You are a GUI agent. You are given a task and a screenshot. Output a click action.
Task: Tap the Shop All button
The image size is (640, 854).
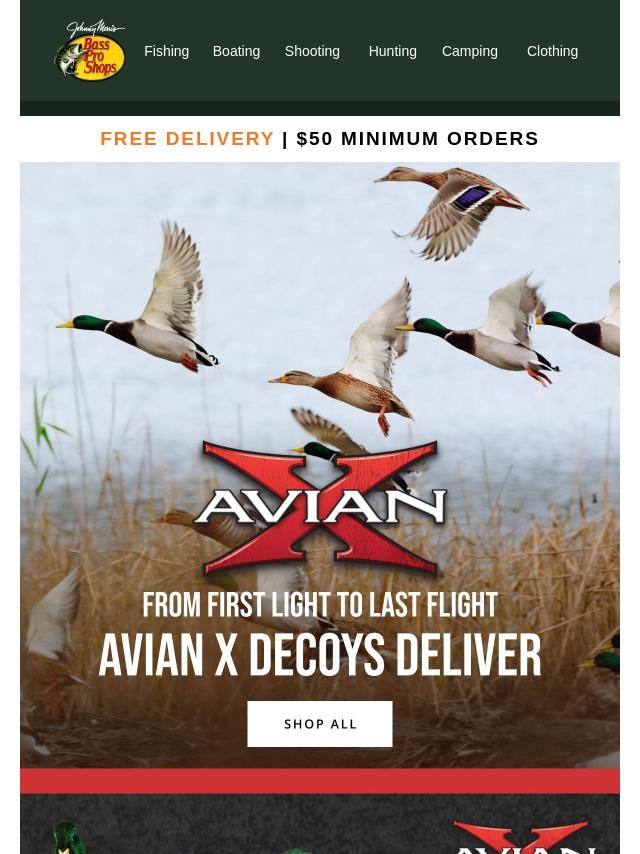[320, 723]
